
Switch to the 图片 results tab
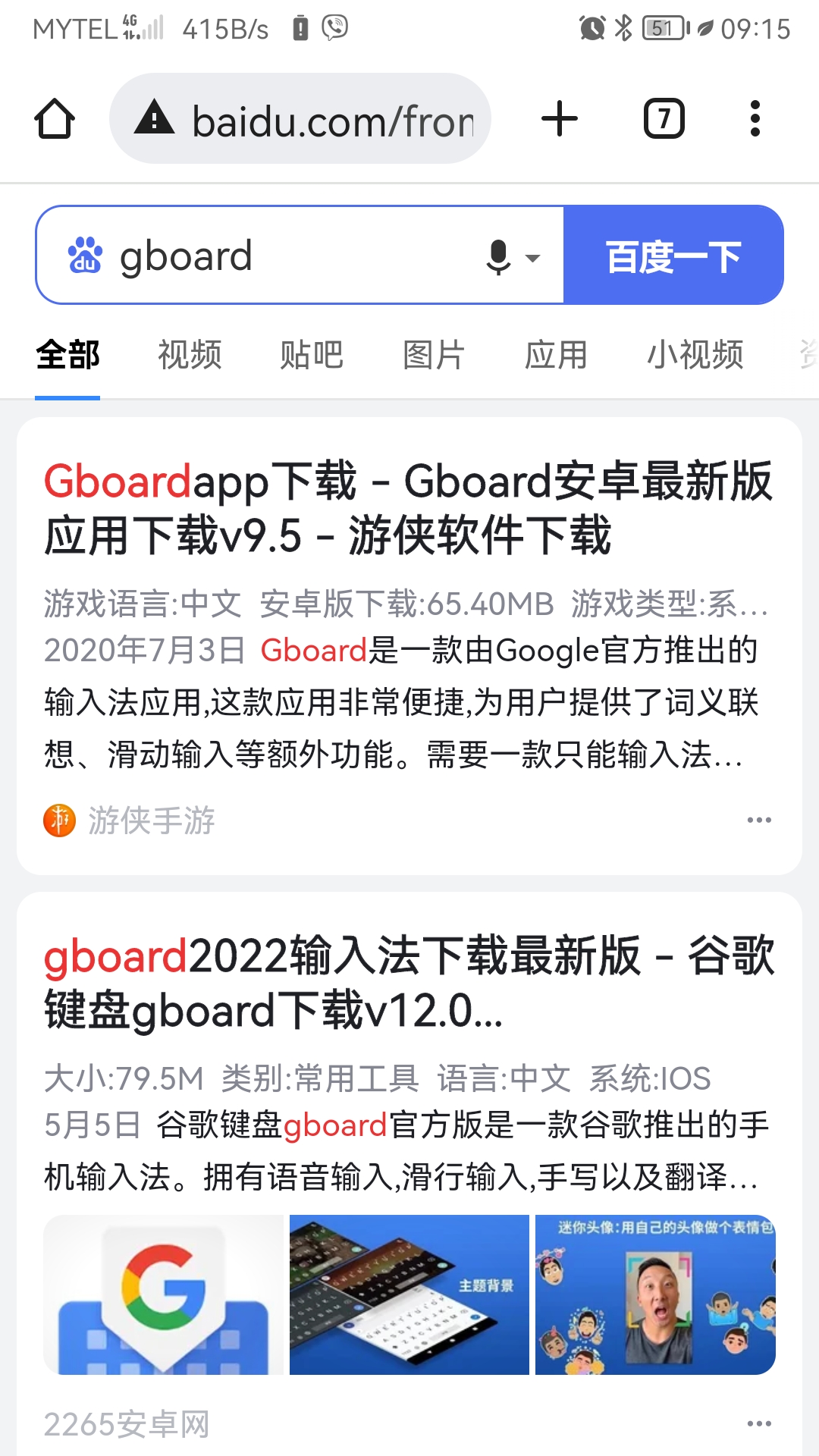pyautogui.click(x=432, y=354)
